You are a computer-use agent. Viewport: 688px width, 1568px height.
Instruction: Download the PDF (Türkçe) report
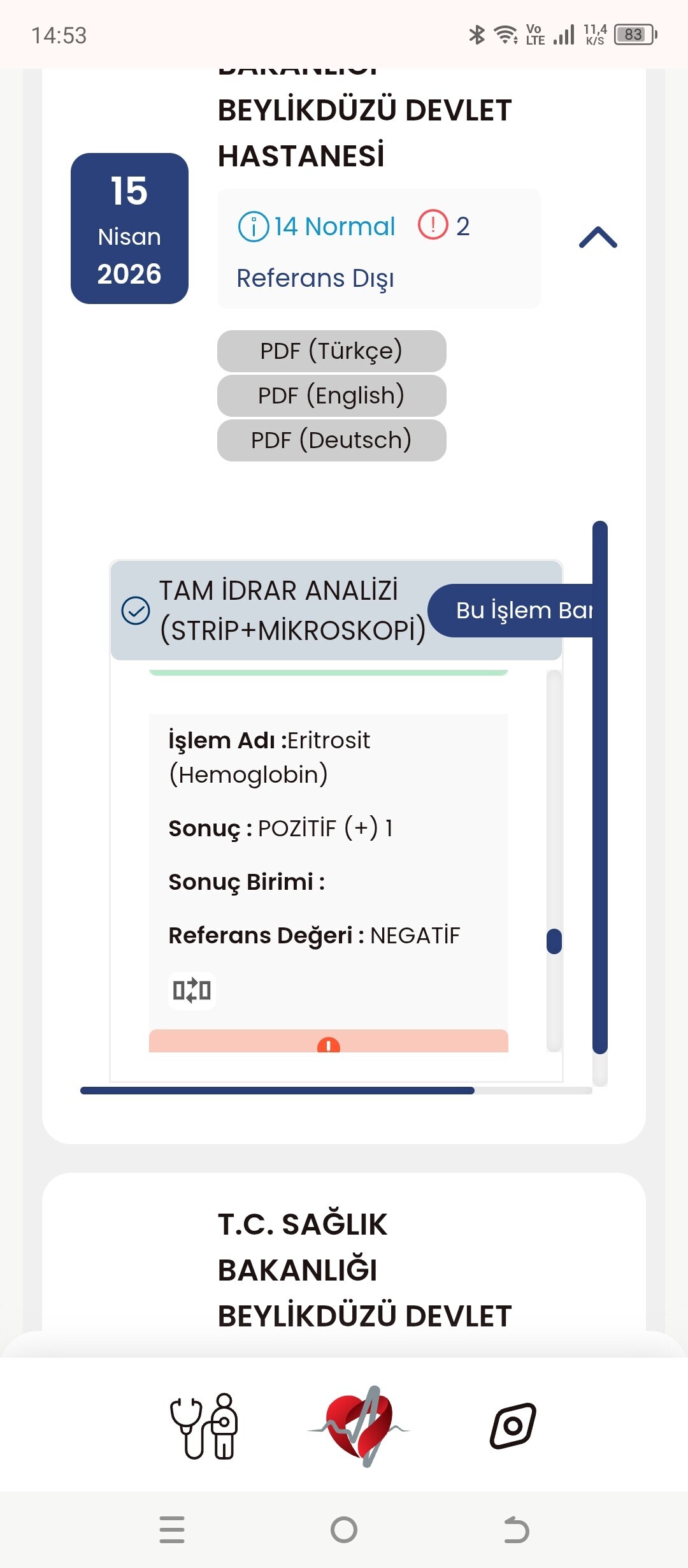331,351
